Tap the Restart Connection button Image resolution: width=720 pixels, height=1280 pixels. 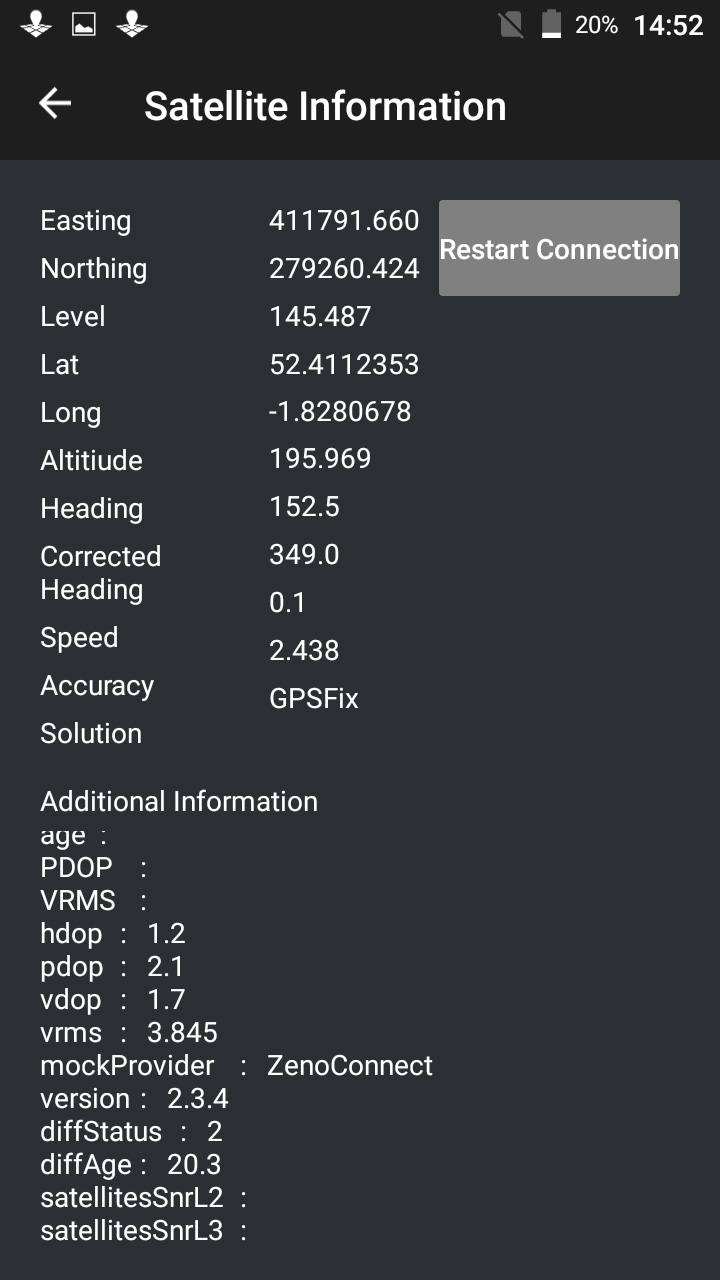point(559,248)
